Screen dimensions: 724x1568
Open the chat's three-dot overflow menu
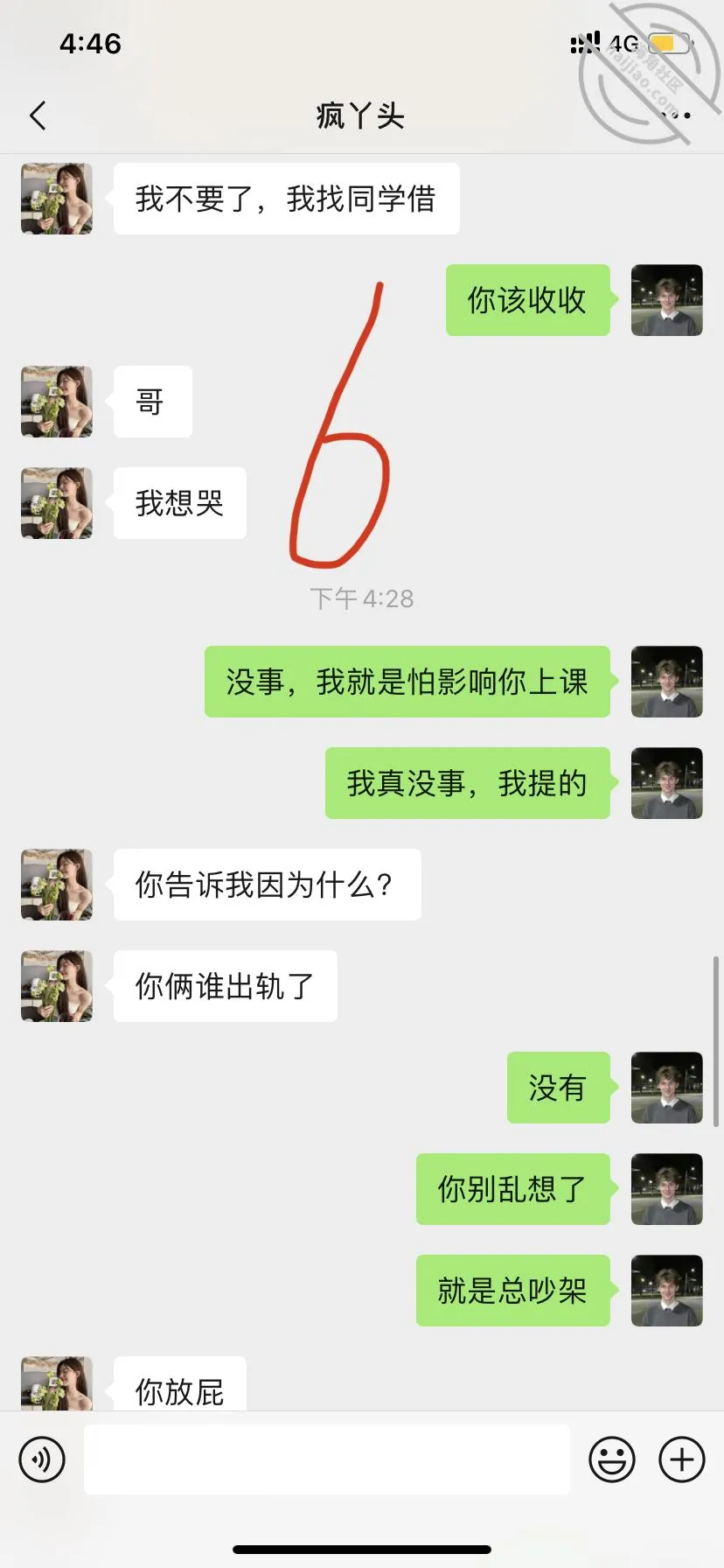(681, 115)
